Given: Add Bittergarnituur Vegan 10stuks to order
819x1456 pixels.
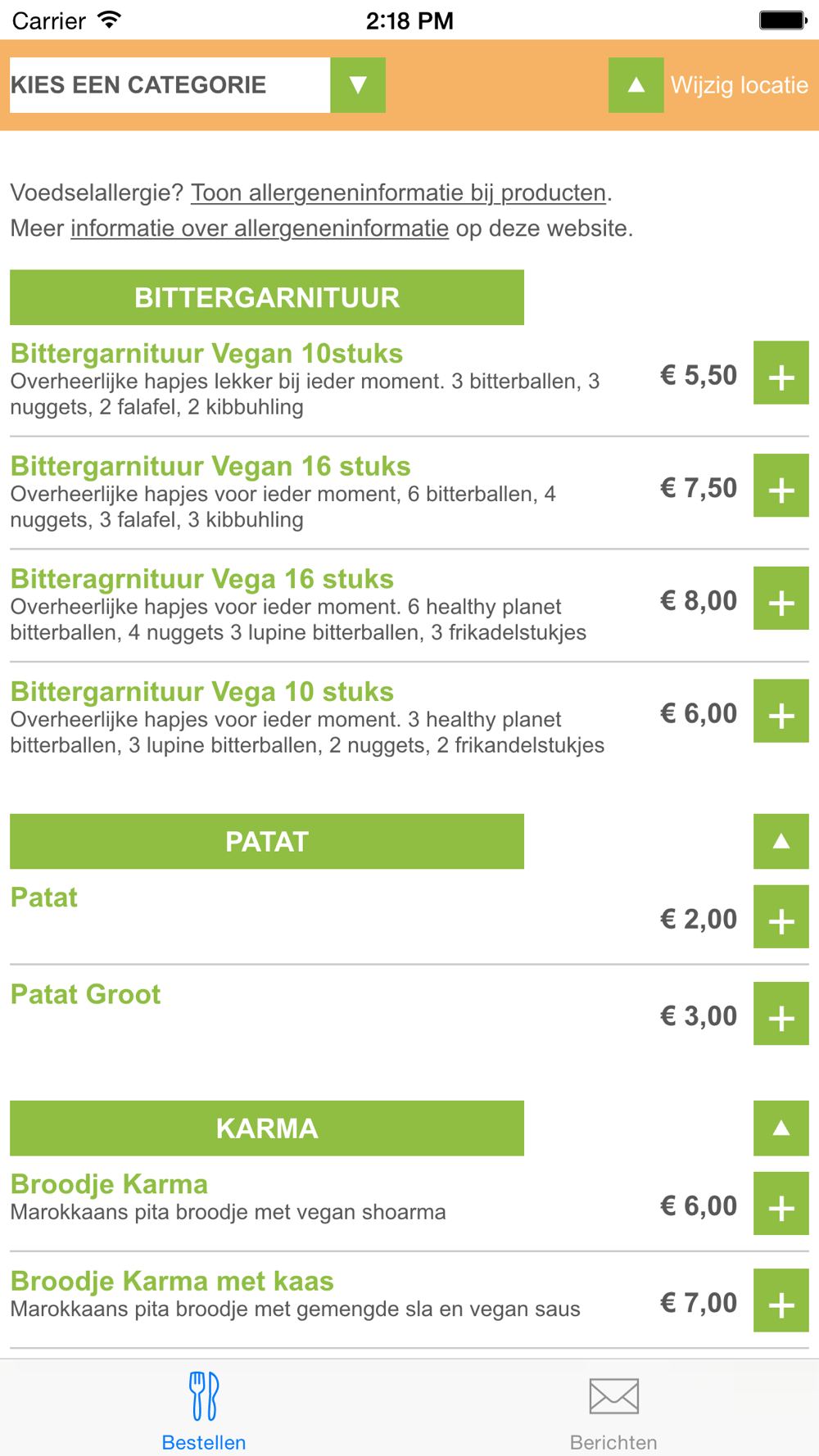Looking at the screenshot, I should click(781, 373).
